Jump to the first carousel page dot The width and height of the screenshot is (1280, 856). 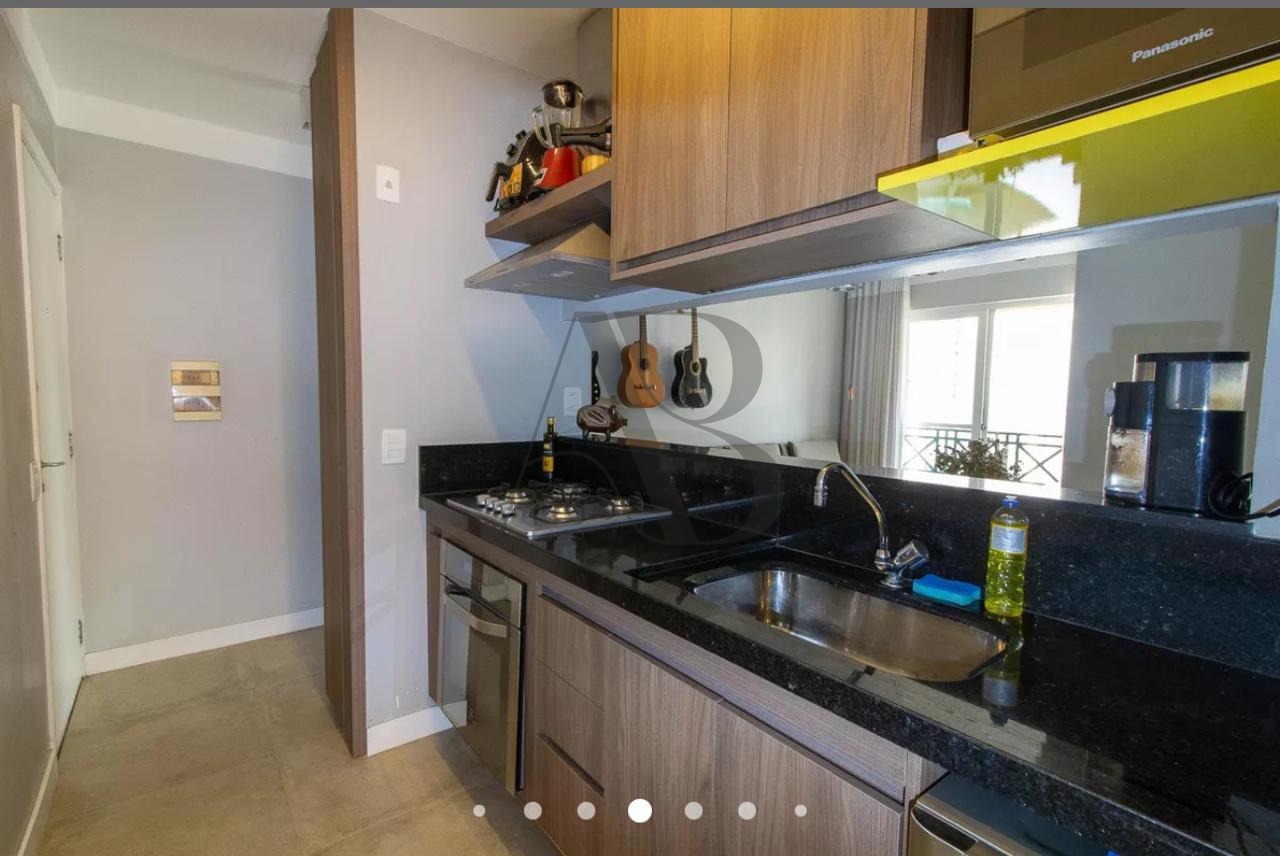pyautogui.click(x=479, y=811)
